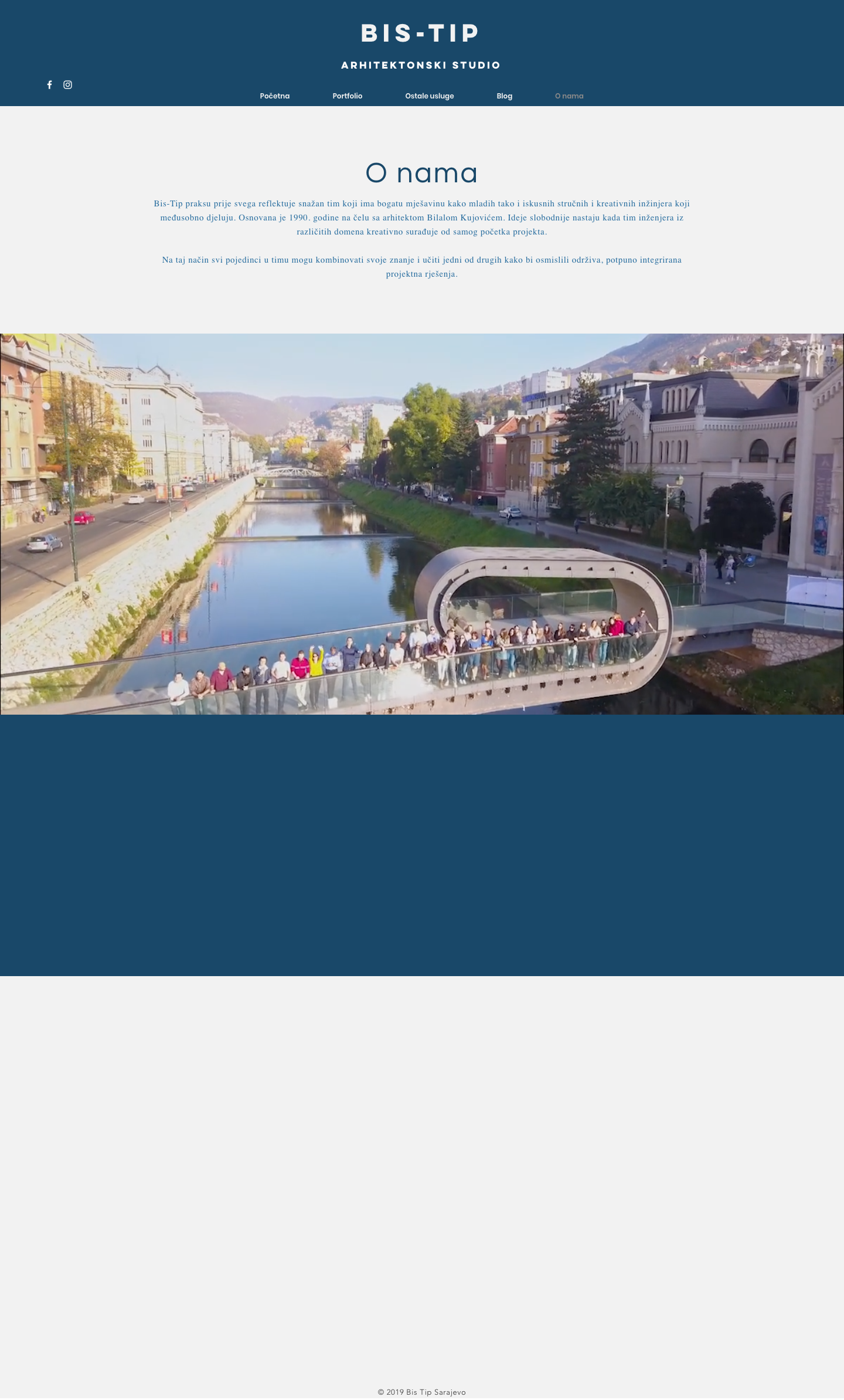Open the Portfolio section
Image resolution: width=844 pixels, height=1400 pixels.
point(348,96)
